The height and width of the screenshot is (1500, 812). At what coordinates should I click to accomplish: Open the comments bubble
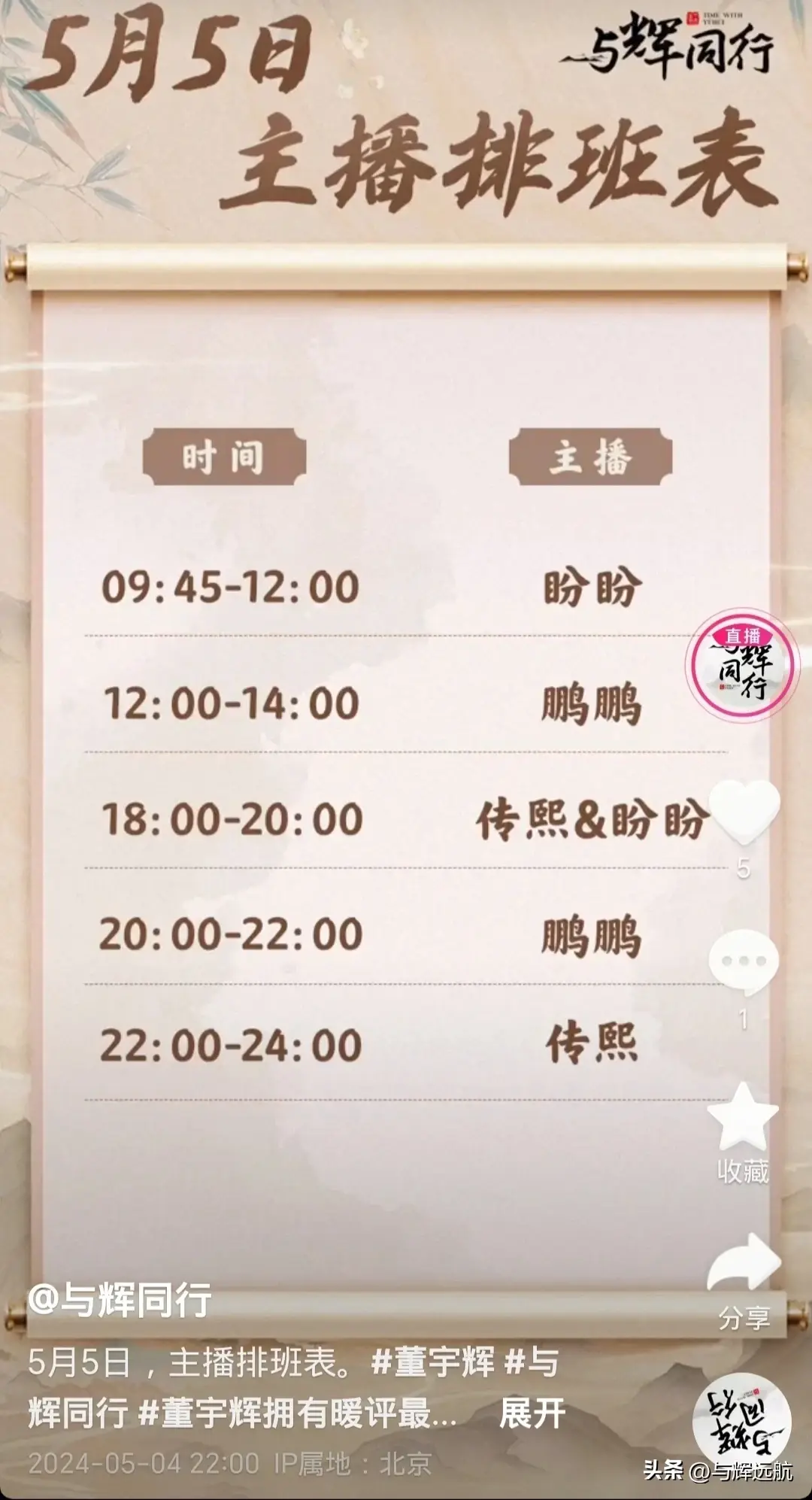click(743, 961)
